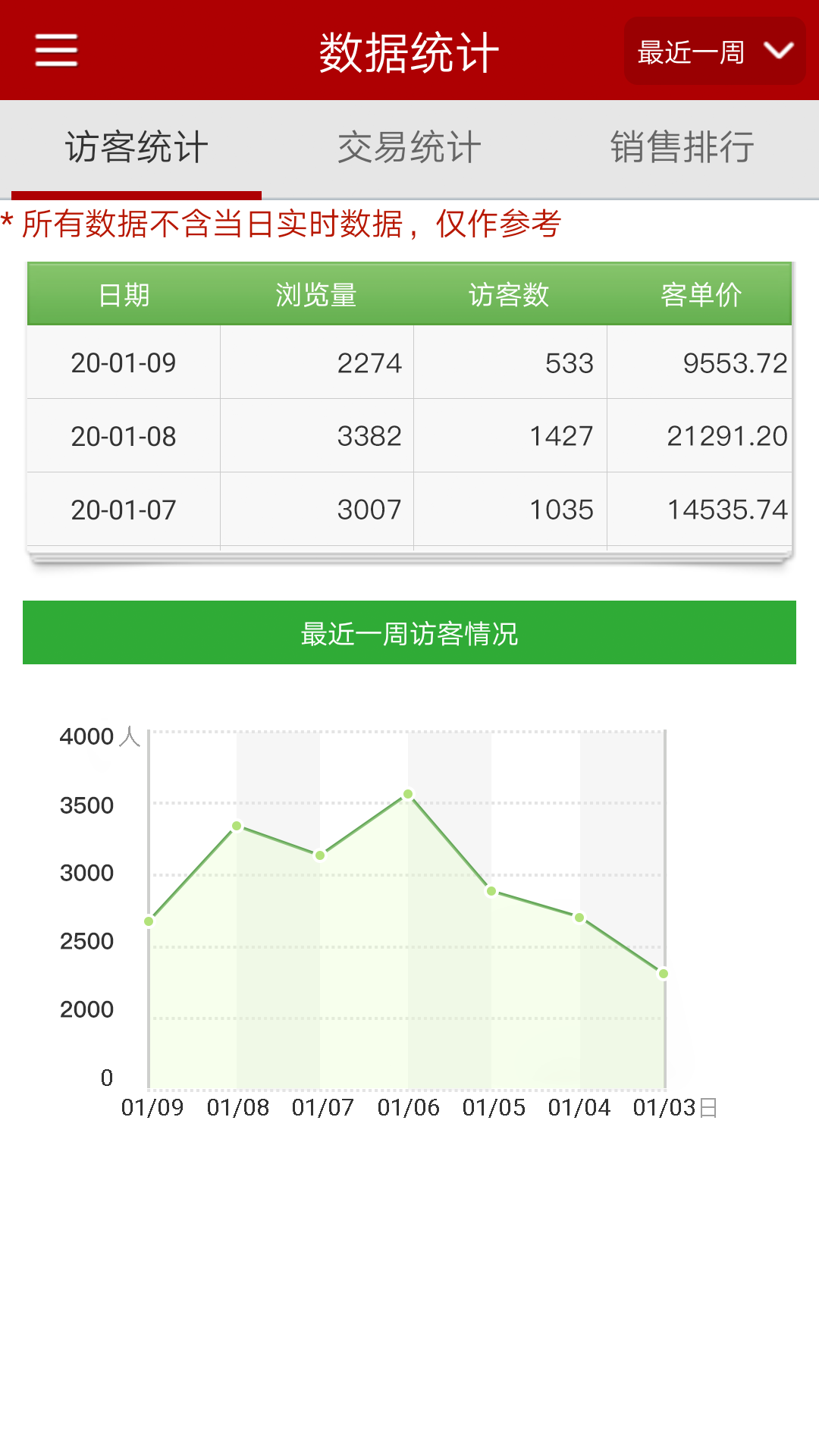Image resolution: width=819 pixels, height=1456 pixels.
Task: Expand the 最近一周 time range dropdown
Action: [692, 52]
